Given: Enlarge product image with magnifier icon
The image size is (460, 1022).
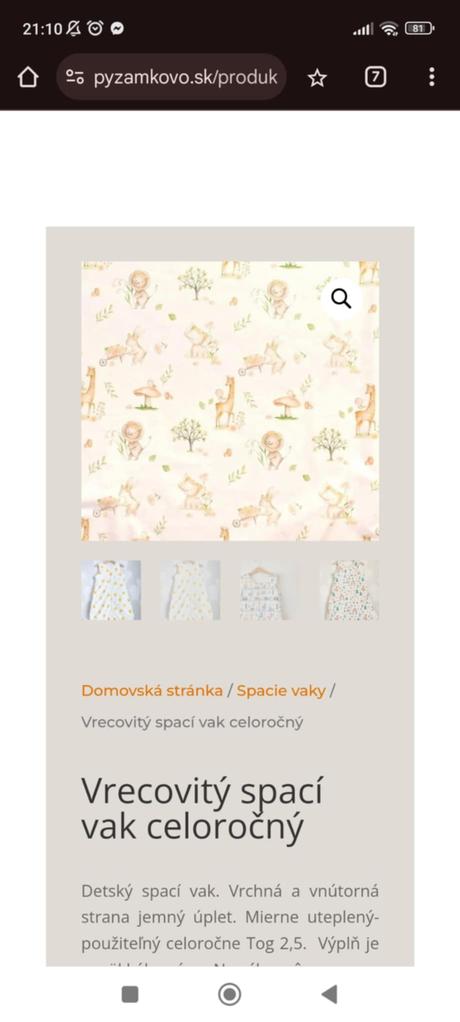Looking at the screenshot, I should [x=341, y=299].
